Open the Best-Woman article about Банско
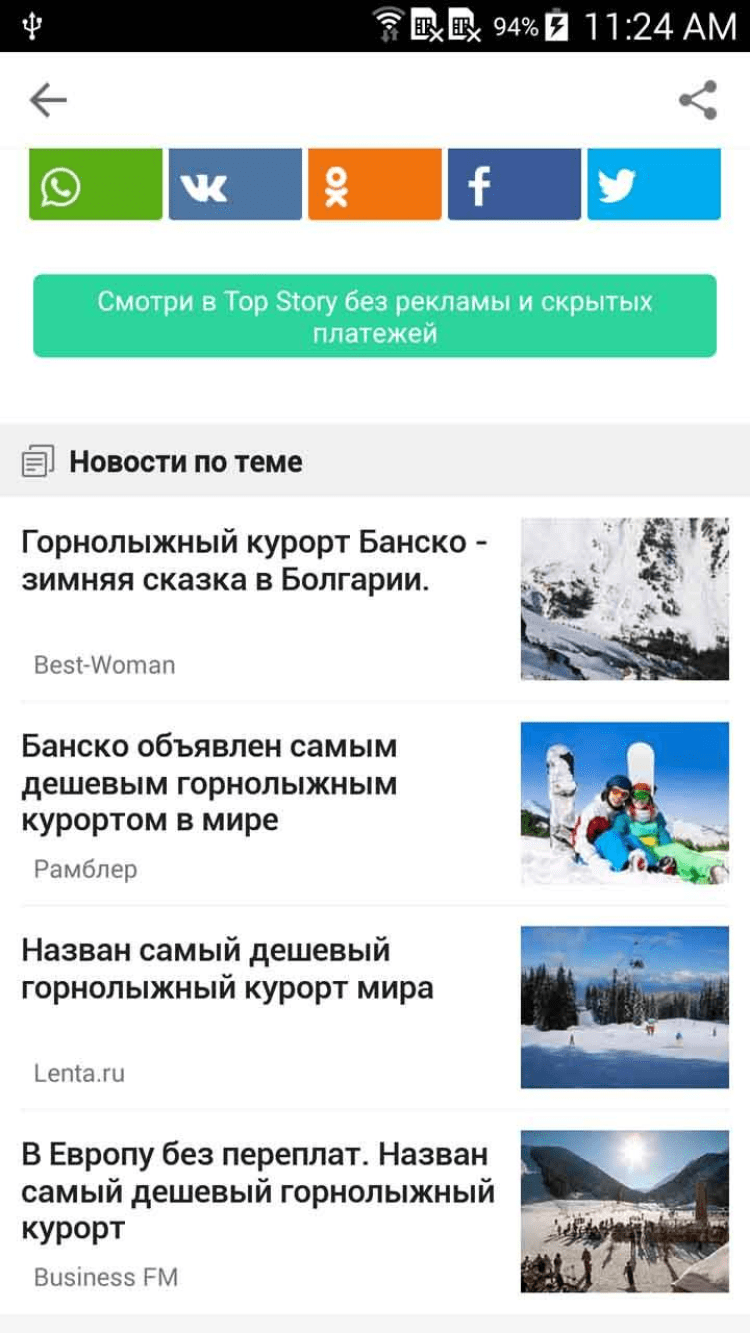Image resolution: width=750 pixels, height=1333 pixels. point(256,560)
